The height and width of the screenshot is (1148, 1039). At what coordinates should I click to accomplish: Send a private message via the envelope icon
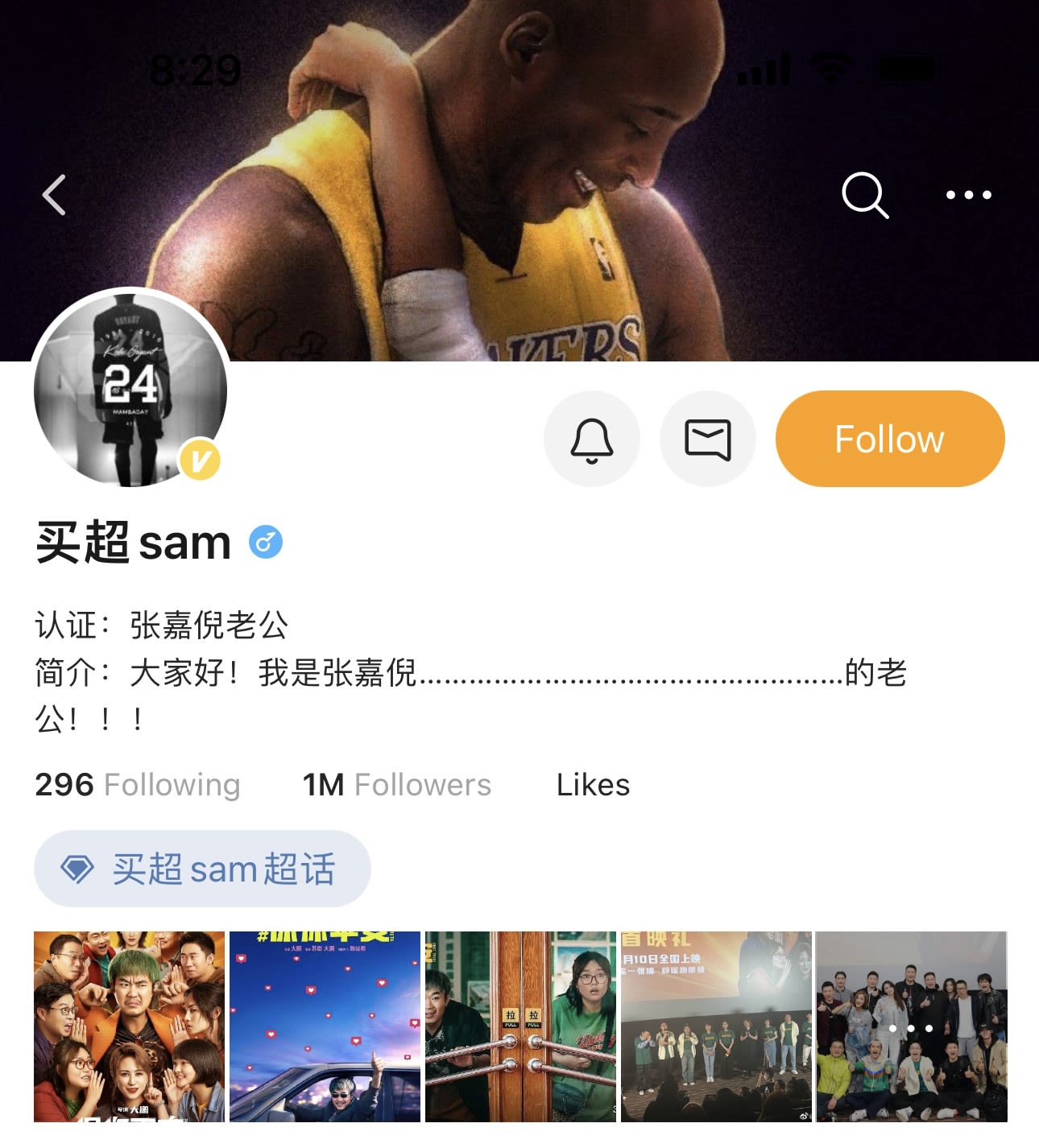tap(707, 440)
